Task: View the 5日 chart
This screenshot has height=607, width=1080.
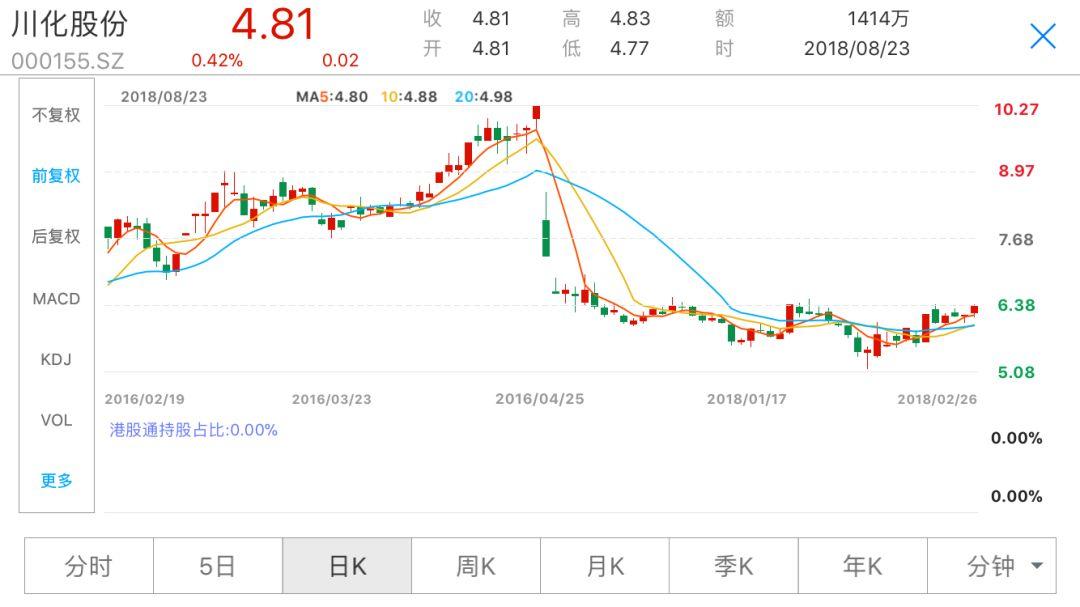Action: click(217, 567)
